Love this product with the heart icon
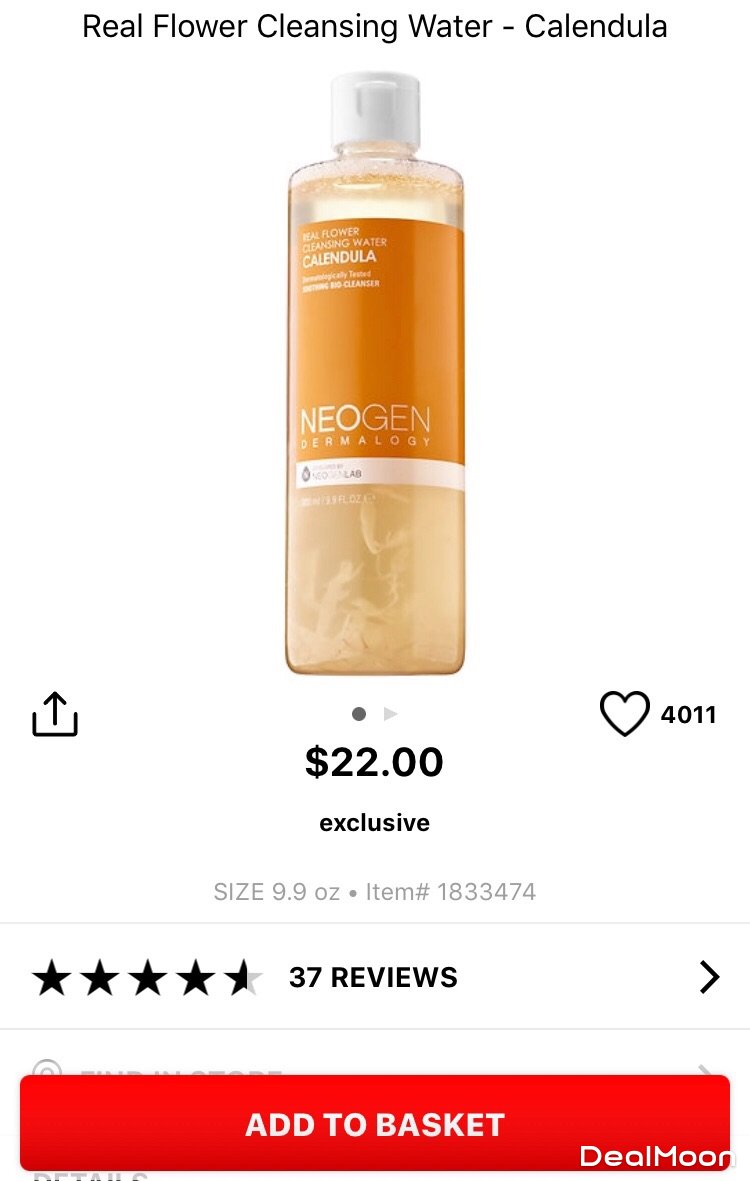Image resolution: width=750 pixels, height=1181 pixels. [624, 714]
